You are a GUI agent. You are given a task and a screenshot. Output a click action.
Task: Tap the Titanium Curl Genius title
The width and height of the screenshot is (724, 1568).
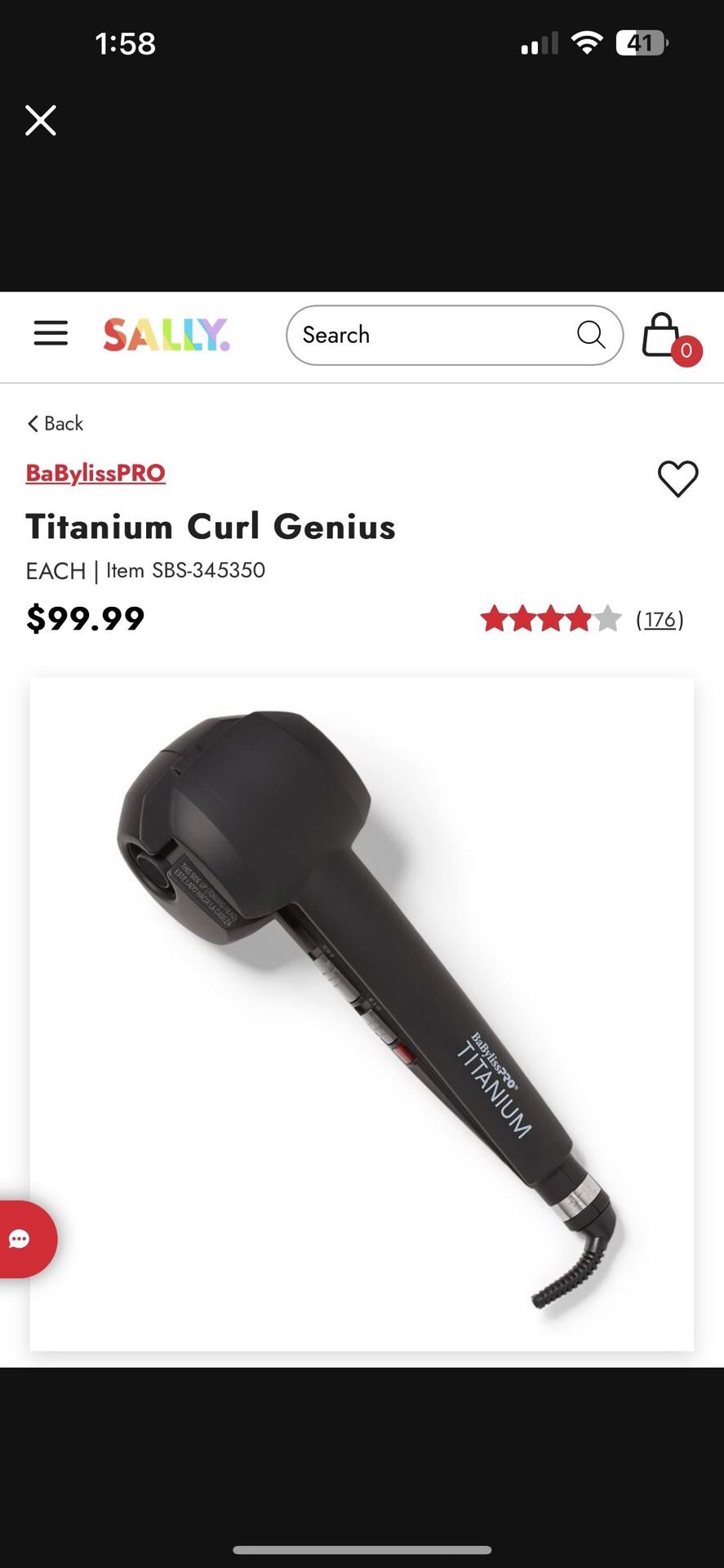point(211,527)
